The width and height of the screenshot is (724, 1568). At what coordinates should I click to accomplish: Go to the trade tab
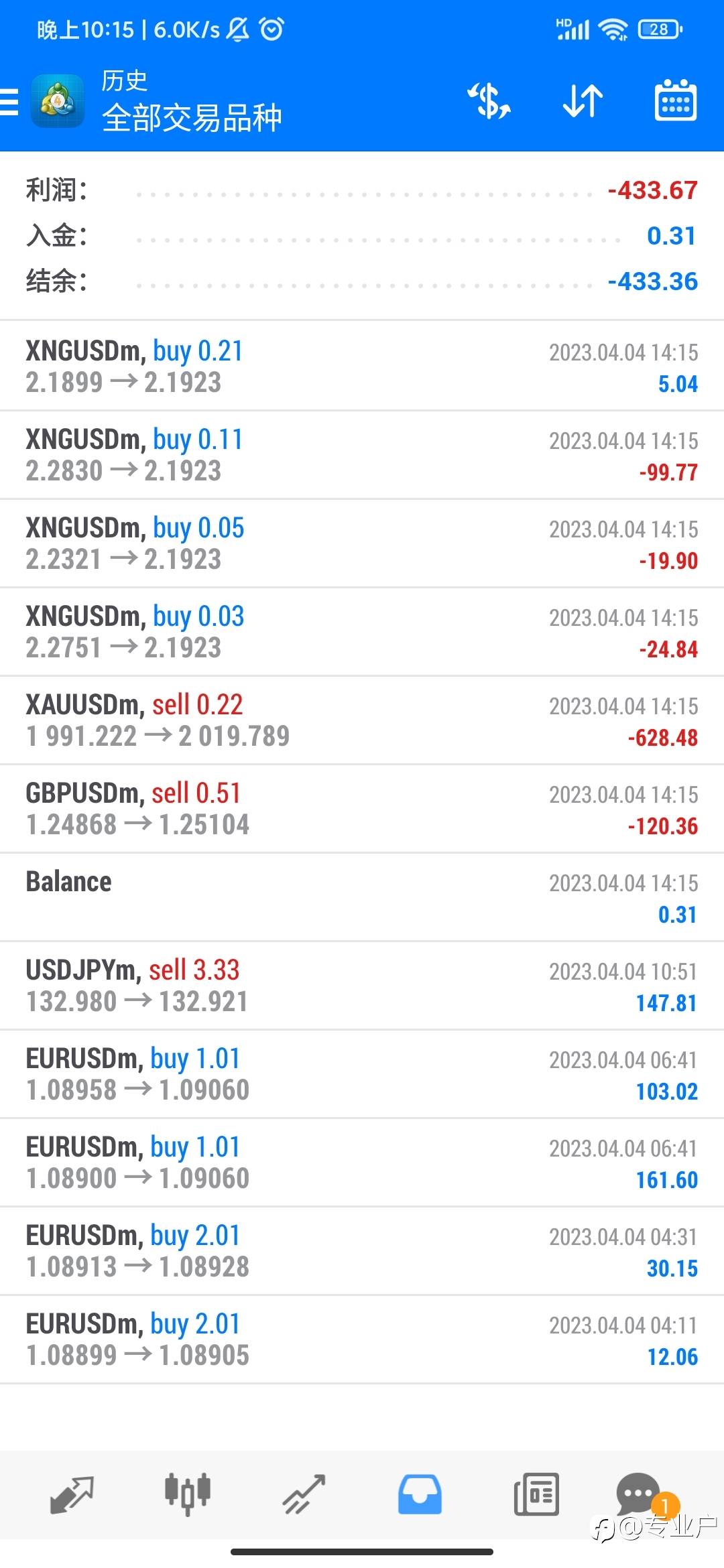304,1494
